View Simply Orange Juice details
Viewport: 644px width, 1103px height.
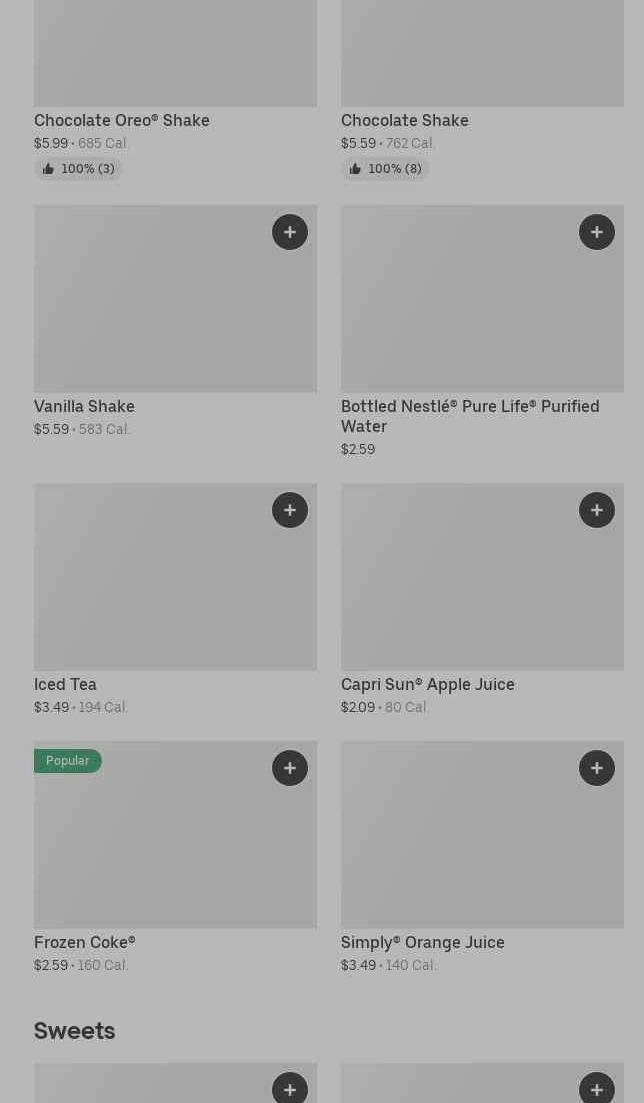423,942
